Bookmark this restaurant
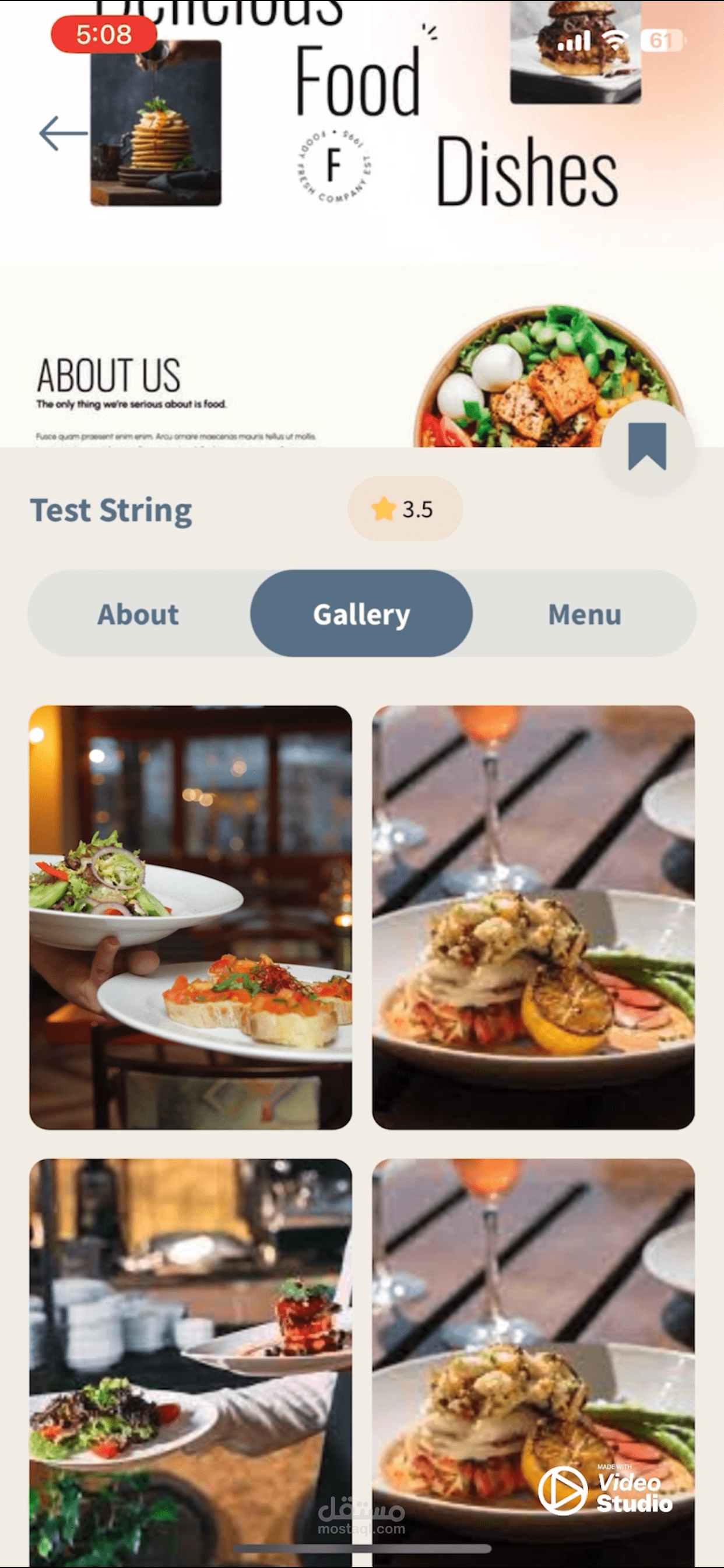 pyautogui.click(x=647, y=447)
